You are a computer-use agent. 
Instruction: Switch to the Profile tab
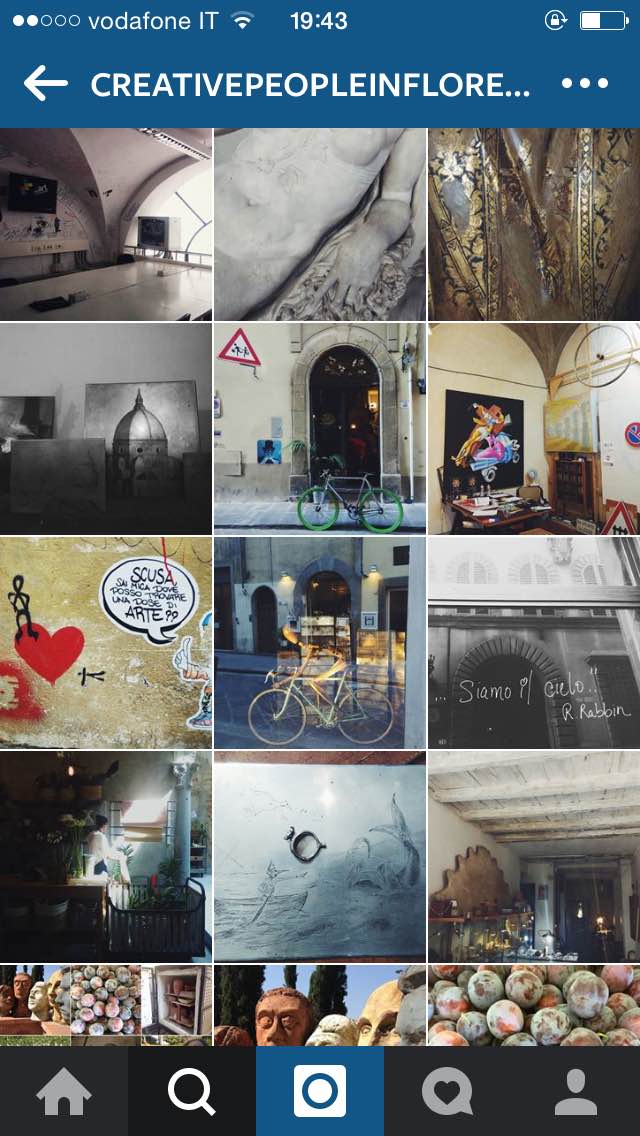[576, 1091]
